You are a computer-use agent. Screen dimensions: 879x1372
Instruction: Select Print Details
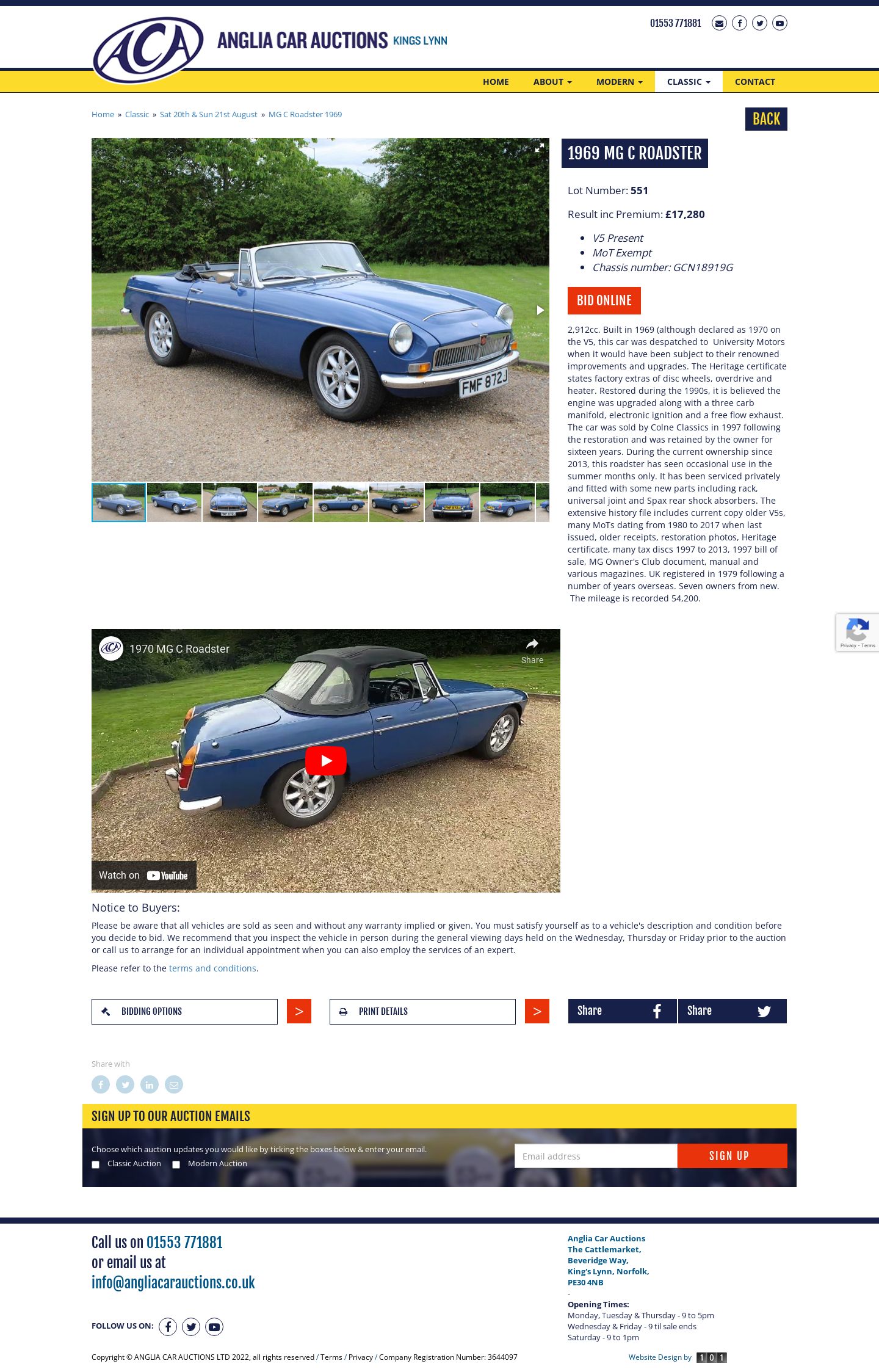(422, 1011)
